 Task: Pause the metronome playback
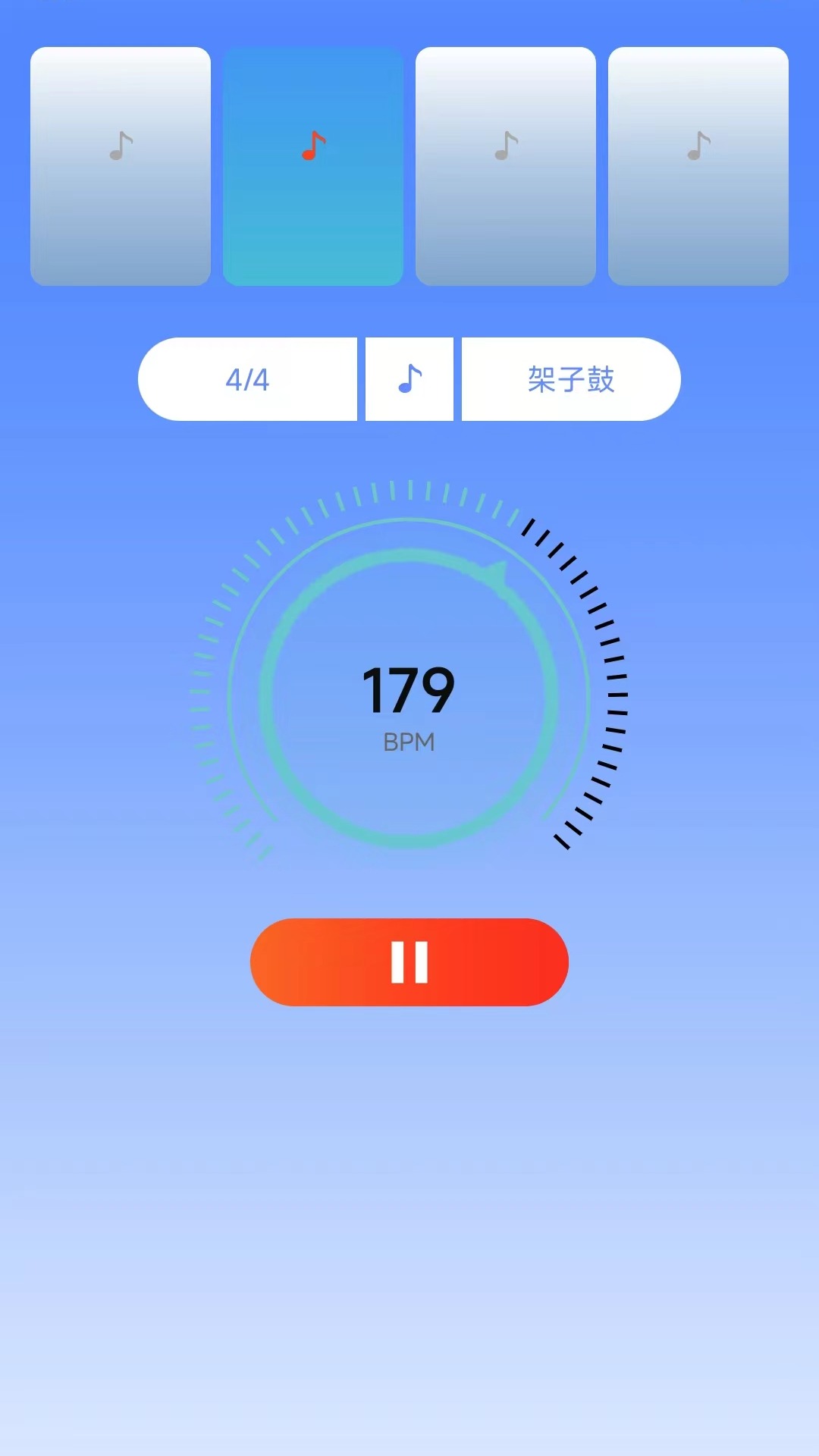pos(409,962)
